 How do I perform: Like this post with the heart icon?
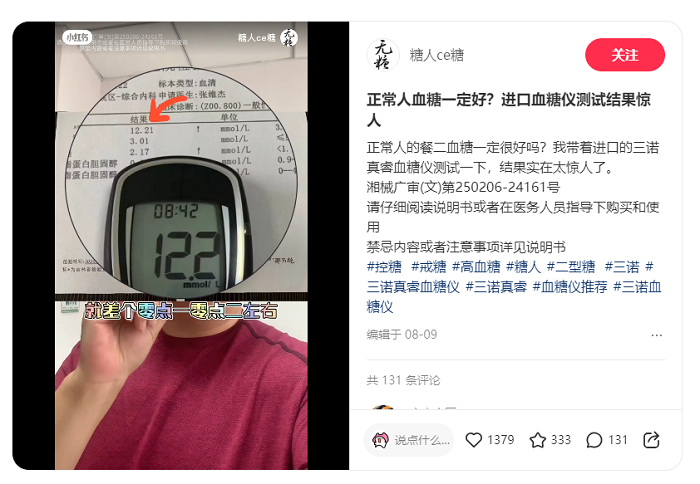click(474, 440)
